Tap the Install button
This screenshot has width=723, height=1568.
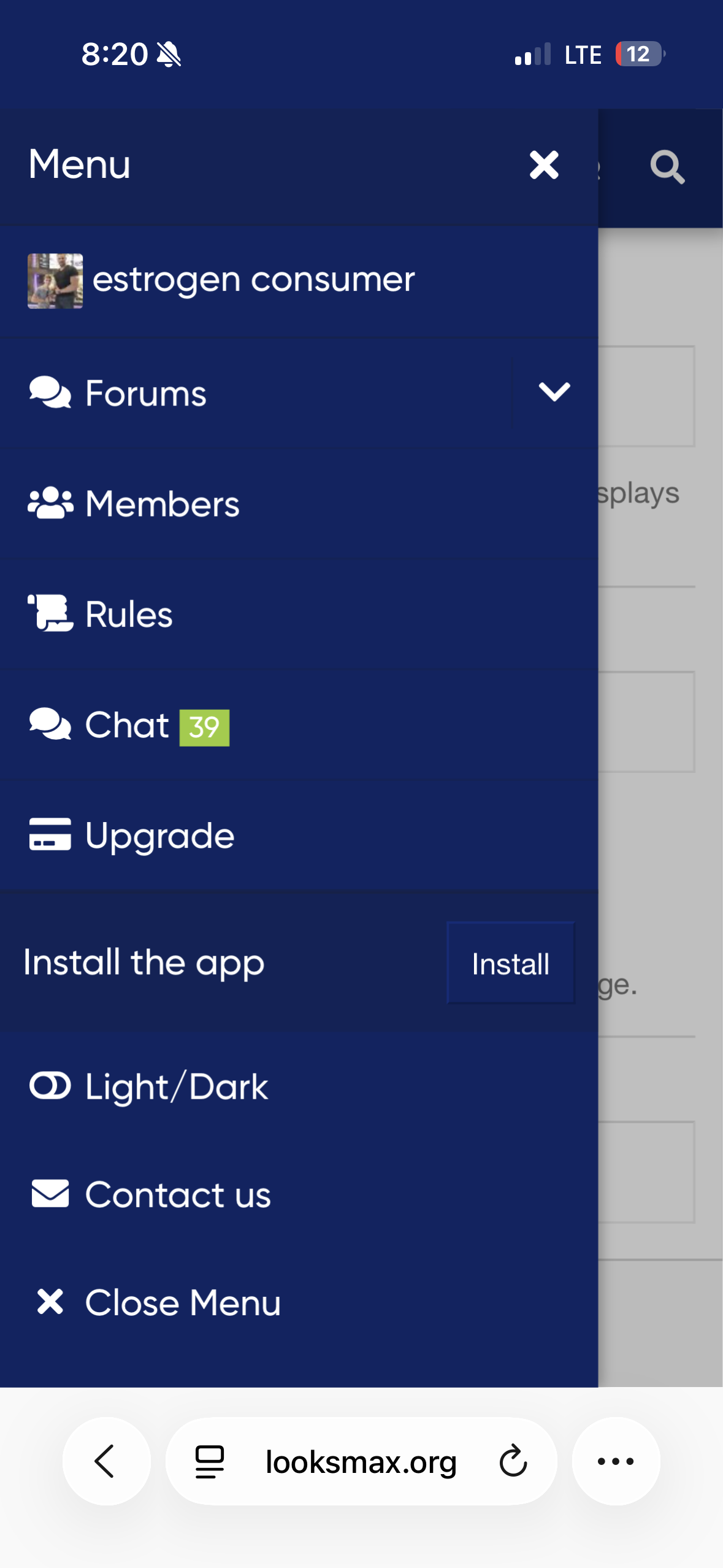click(510, 963)
